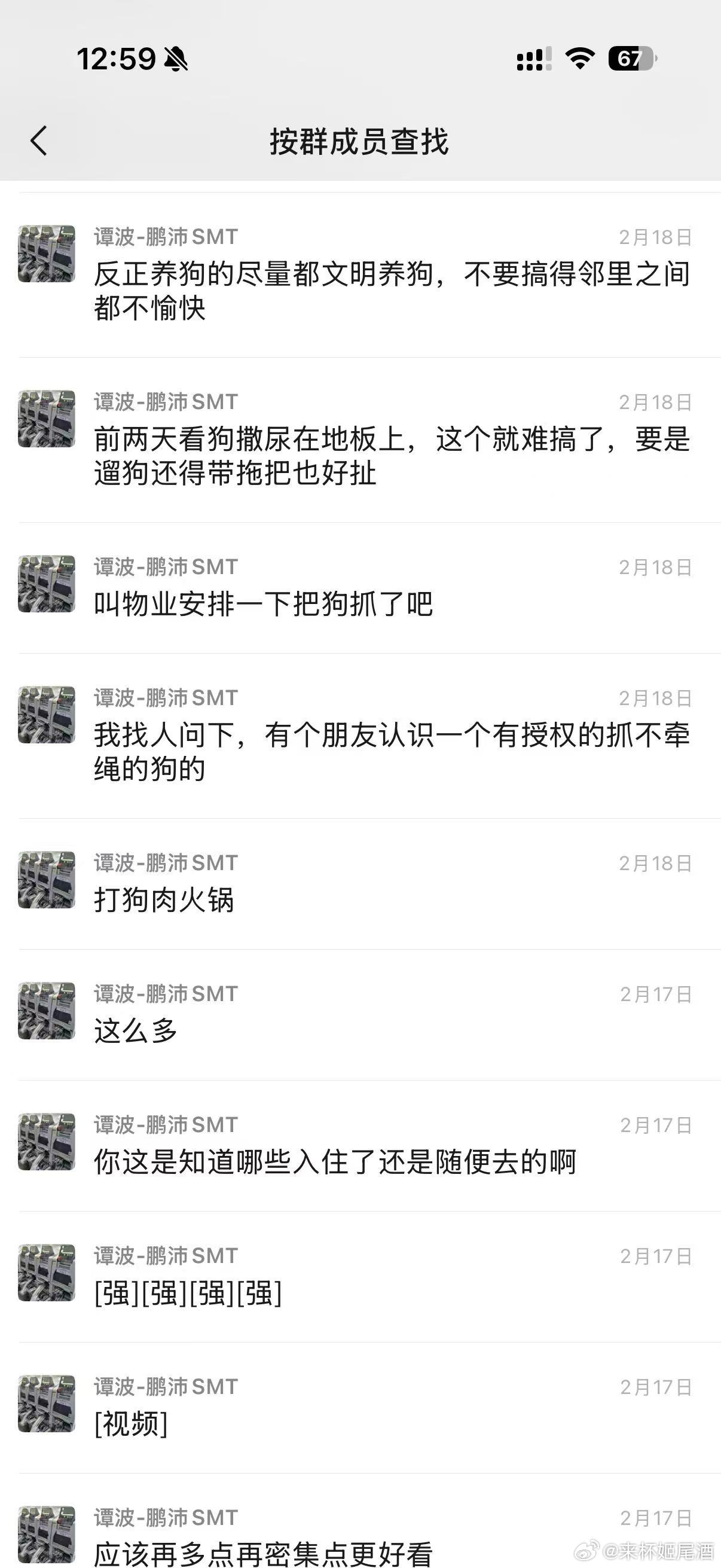Open the message about 有授权的抓不牵绳的狗
Screen dimensions: 721x1568
[x=392, y=751]
